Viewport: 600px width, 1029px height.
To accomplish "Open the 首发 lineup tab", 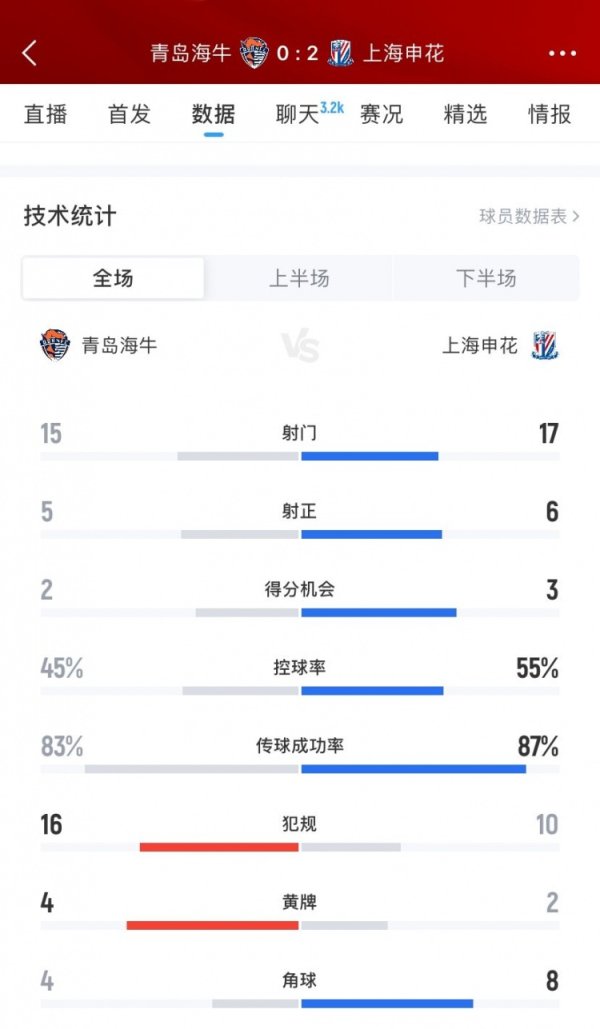I will [129, 114].
